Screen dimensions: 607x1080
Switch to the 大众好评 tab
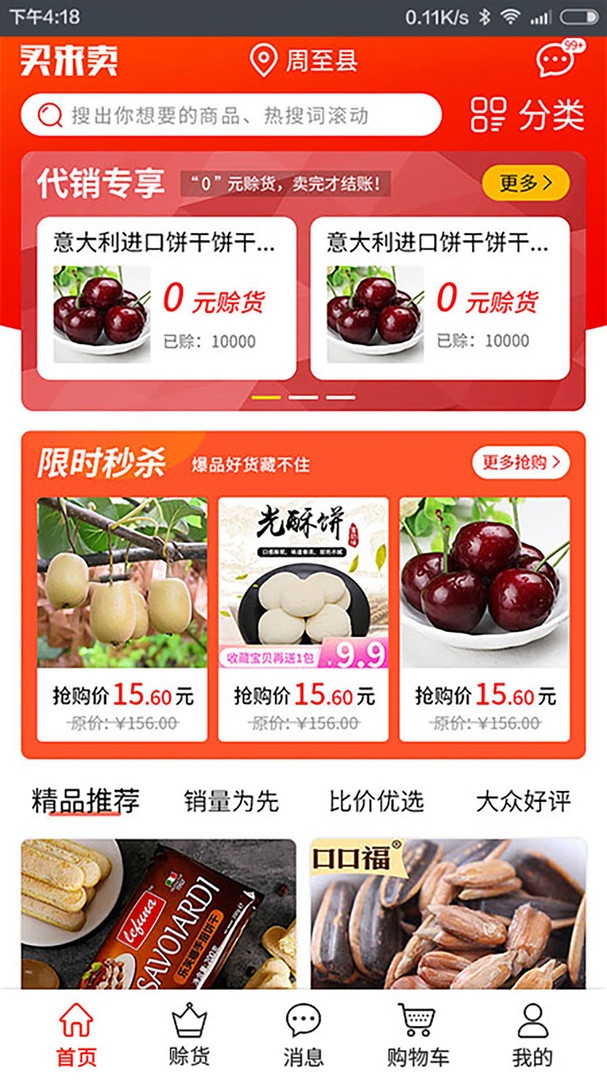(x=522, y=801)
